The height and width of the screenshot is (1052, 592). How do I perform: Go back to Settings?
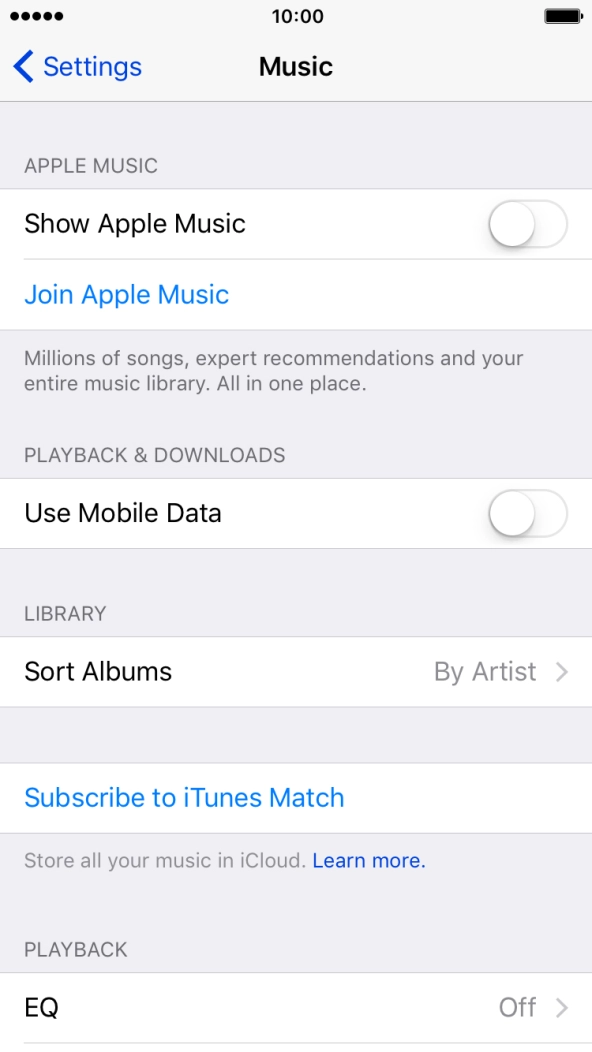[x=77, y=66]
